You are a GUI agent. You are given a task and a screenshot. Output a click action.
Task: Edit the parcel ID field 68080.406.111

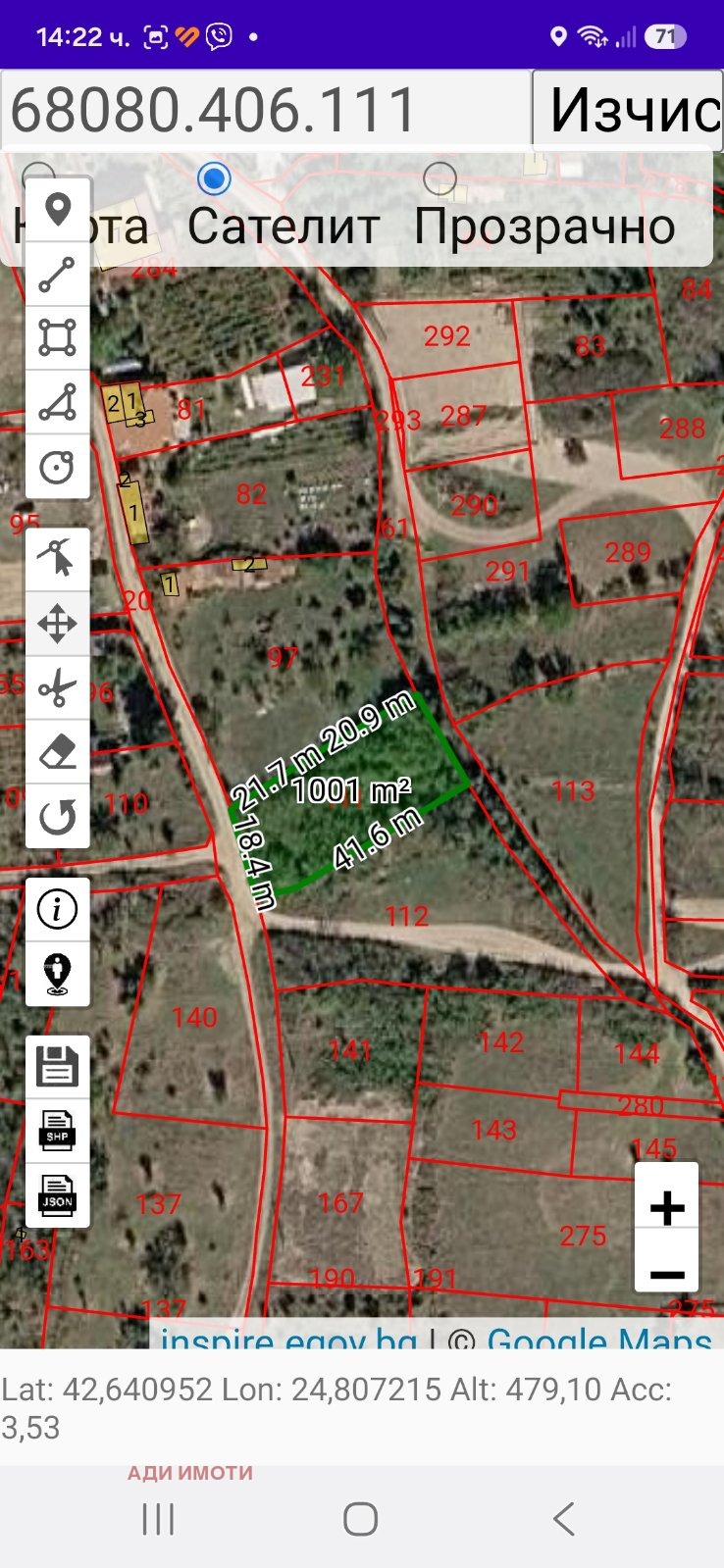(x=266, y=109)
